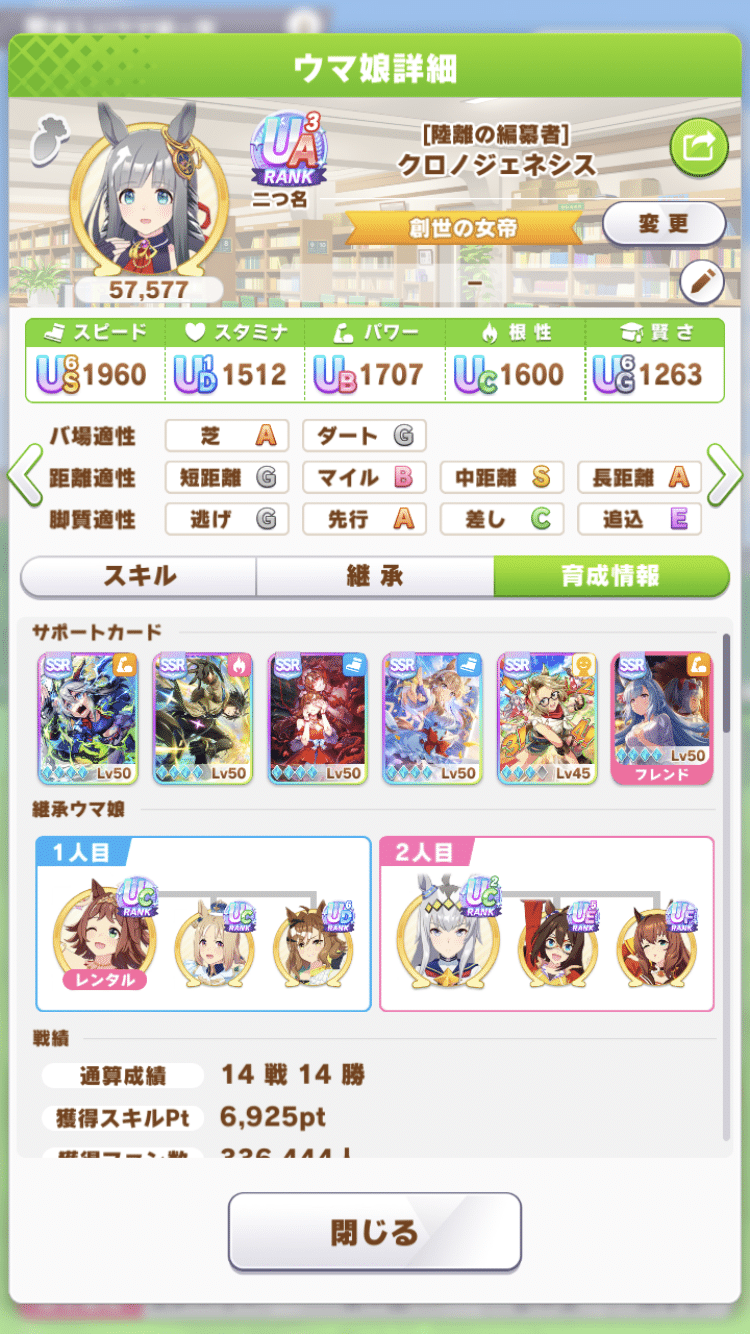Switch to the スキル tab
Screen dimensions: 750x1334
(139, 576)
